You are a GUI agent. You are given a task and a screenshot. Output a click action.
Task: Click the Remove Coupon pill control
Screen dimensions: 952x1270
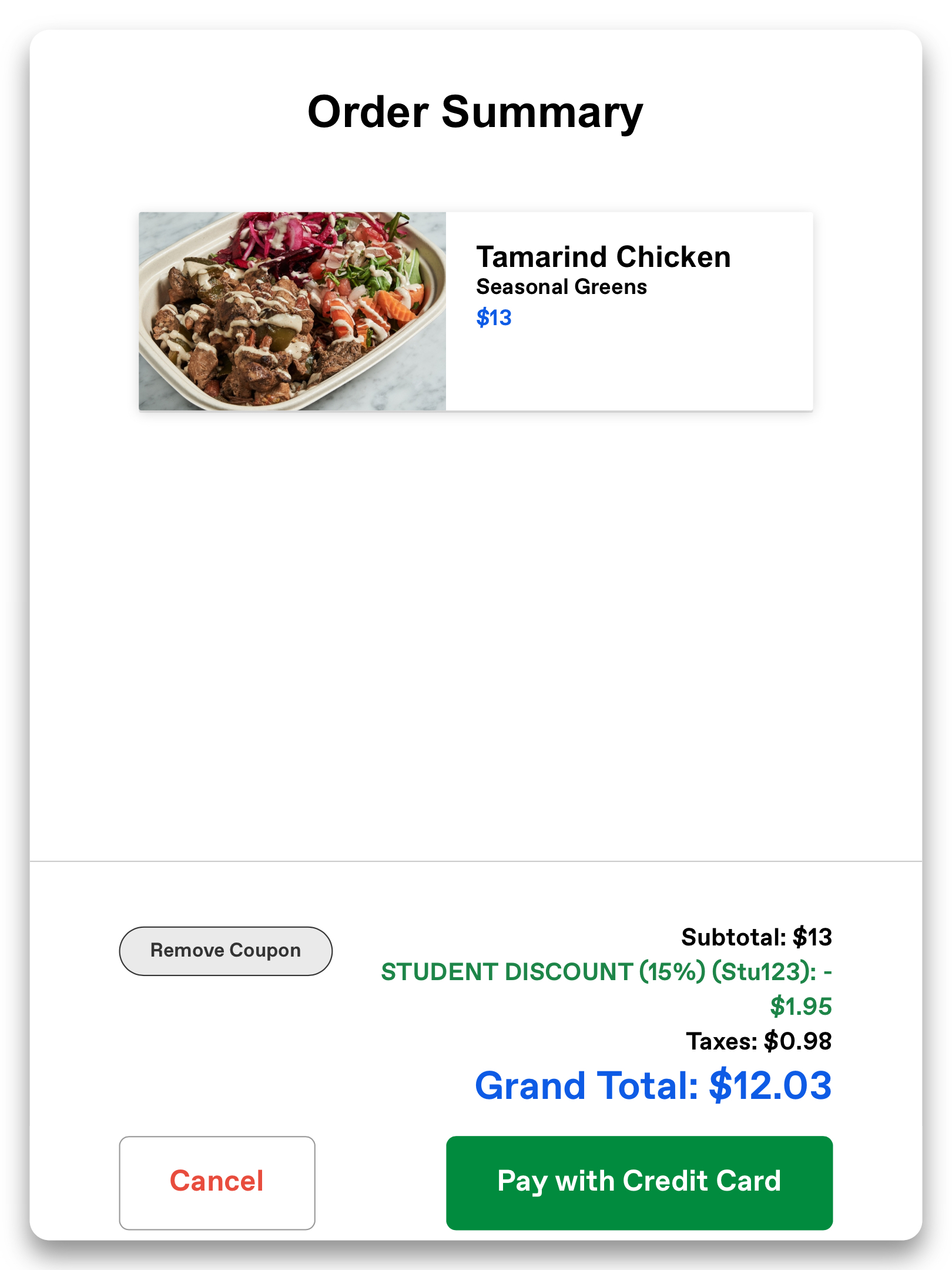pyautogui.click(x=225, y=950)
